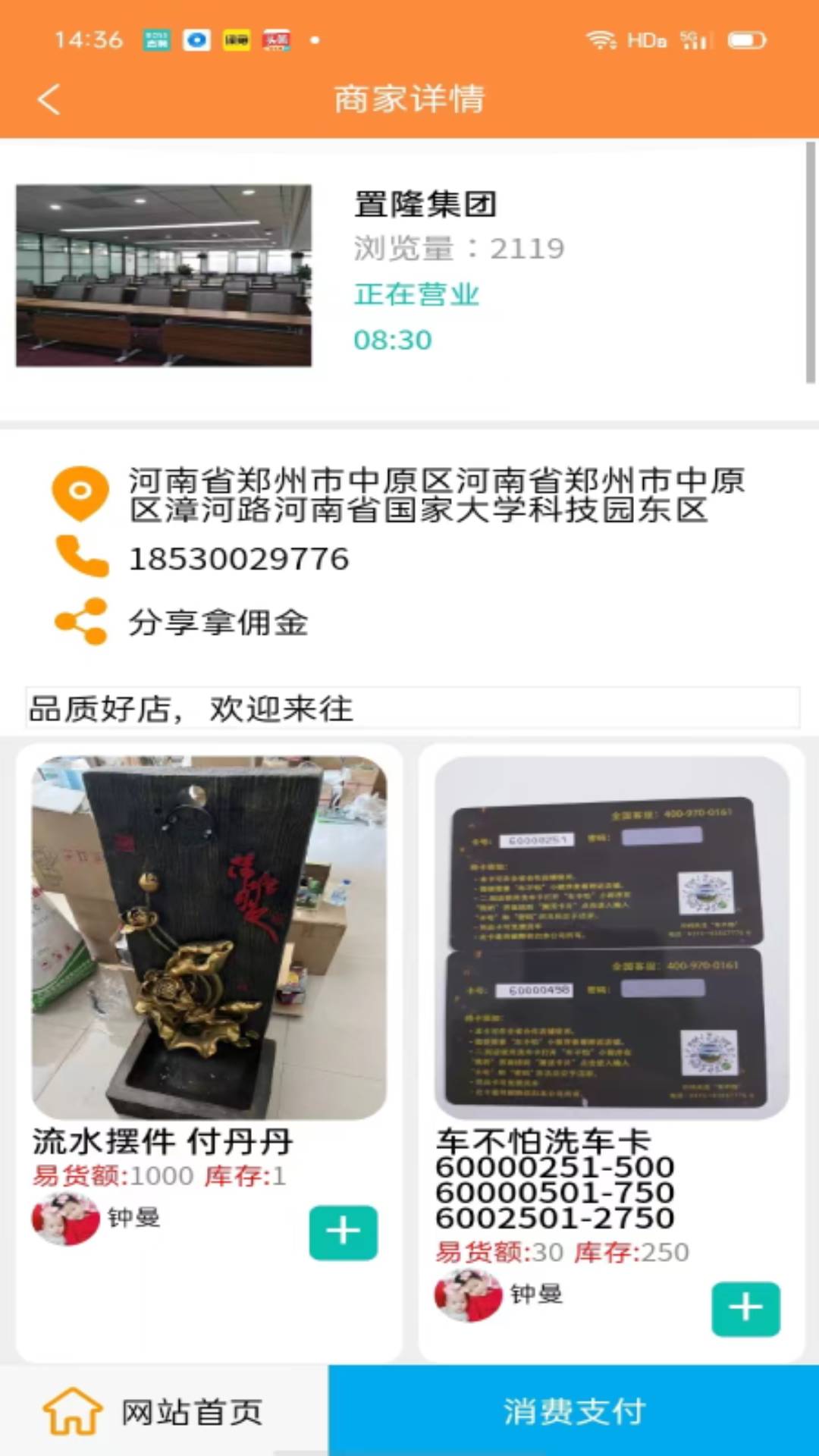This screenshot has width=819, height=1456.
Task: Tap the back arrow to leave 商家详情
Action: coord(49,98)
